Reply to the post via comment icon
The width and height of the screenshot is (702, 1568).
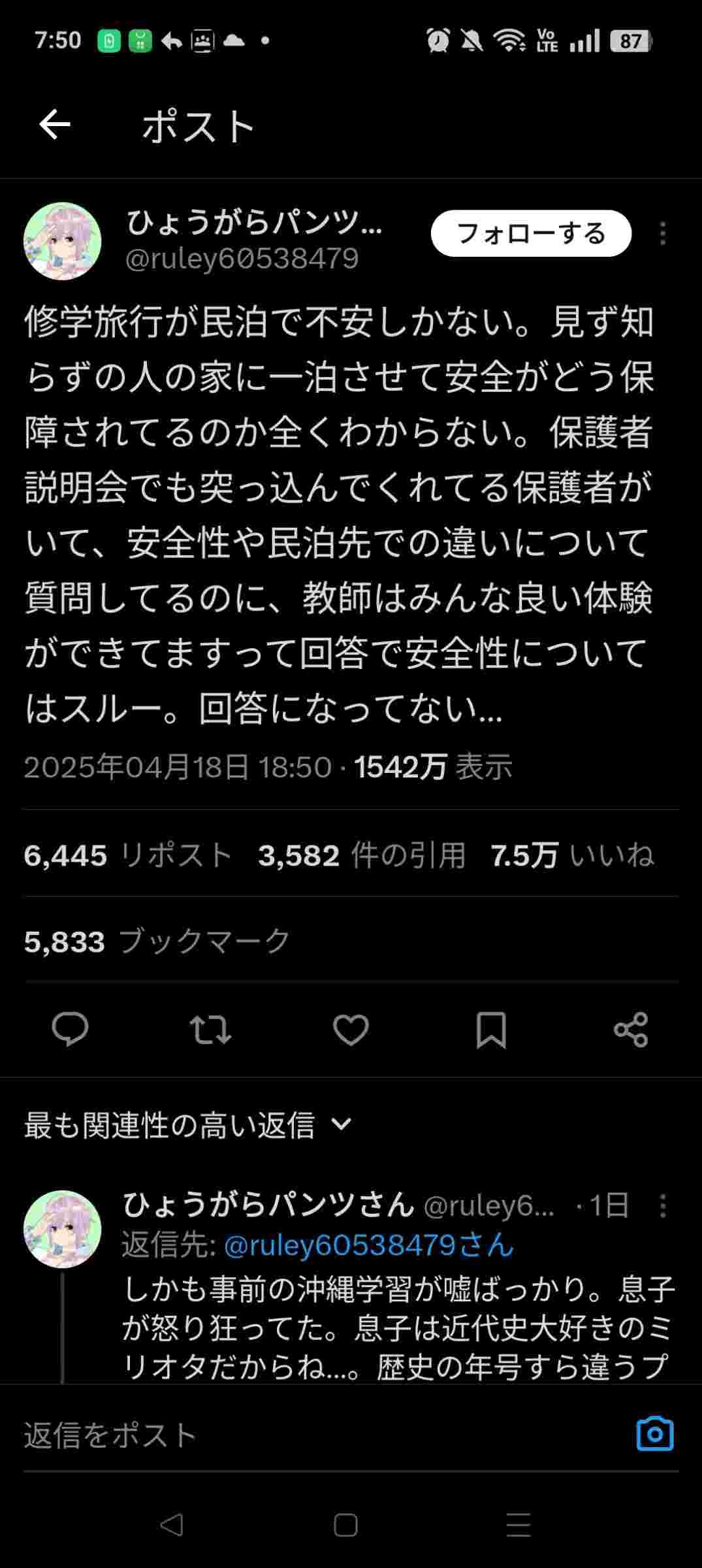pos(70,1030)
